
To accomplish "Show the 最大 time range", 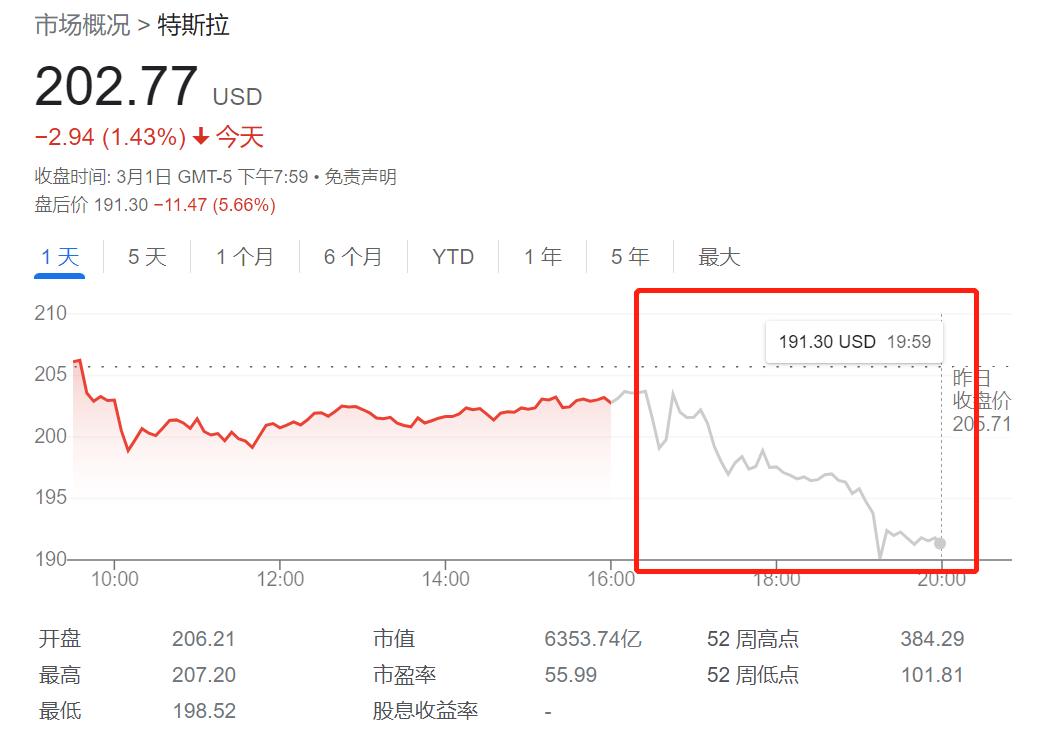I will [719, 257].
